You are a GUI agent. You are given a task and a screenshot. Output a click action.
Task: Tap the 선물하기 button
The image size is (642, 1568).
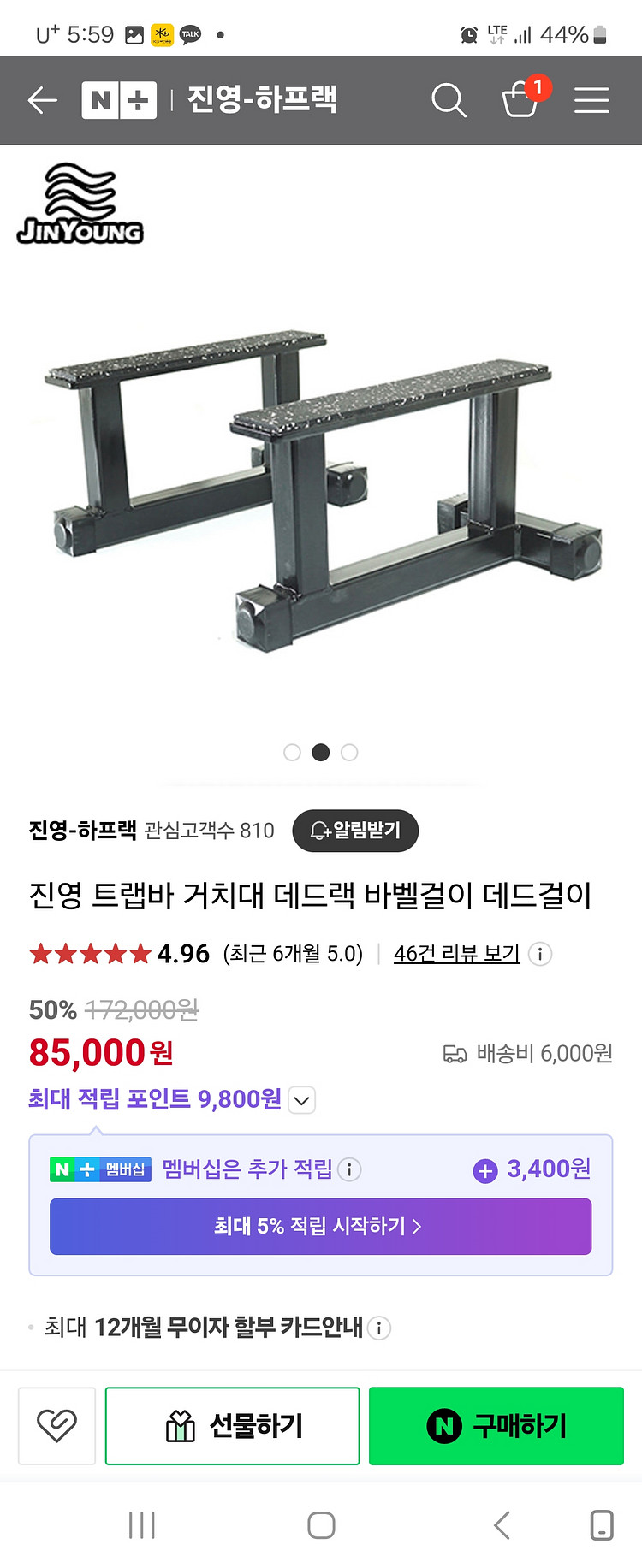[232, 1426]
